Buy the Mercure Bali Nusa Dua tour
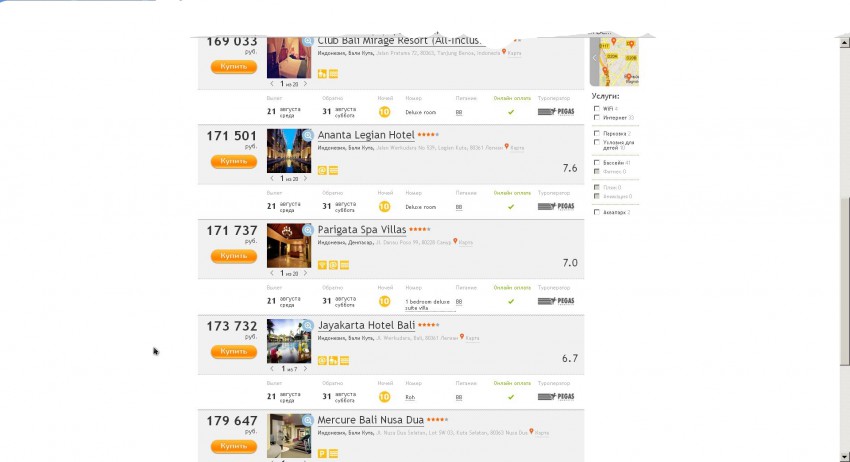Screen dimensions: 850x462 233,446
